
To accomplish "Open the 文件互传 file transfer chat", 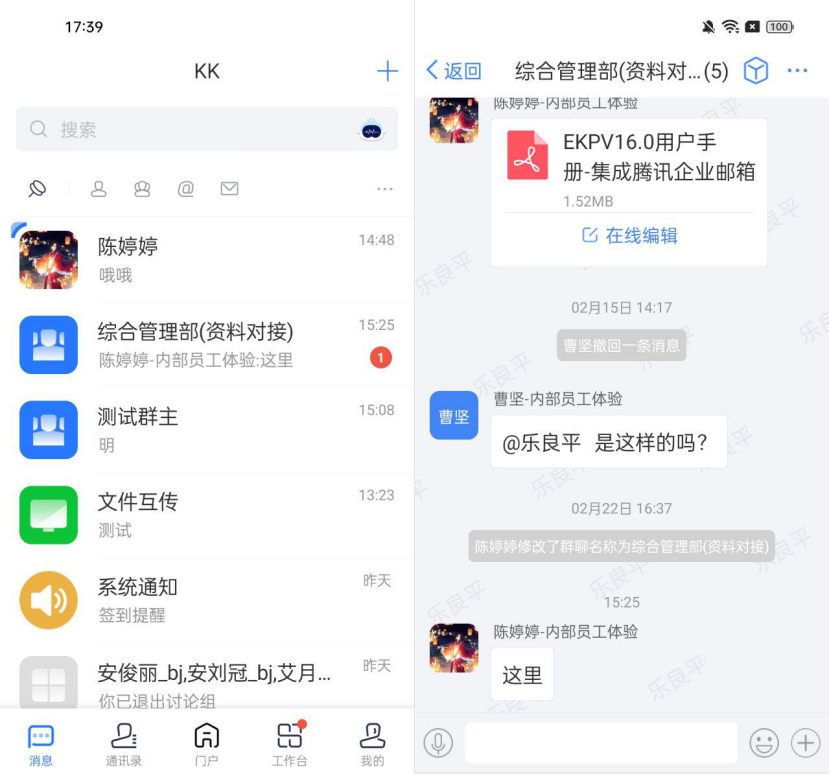I will tap(207, 514).
